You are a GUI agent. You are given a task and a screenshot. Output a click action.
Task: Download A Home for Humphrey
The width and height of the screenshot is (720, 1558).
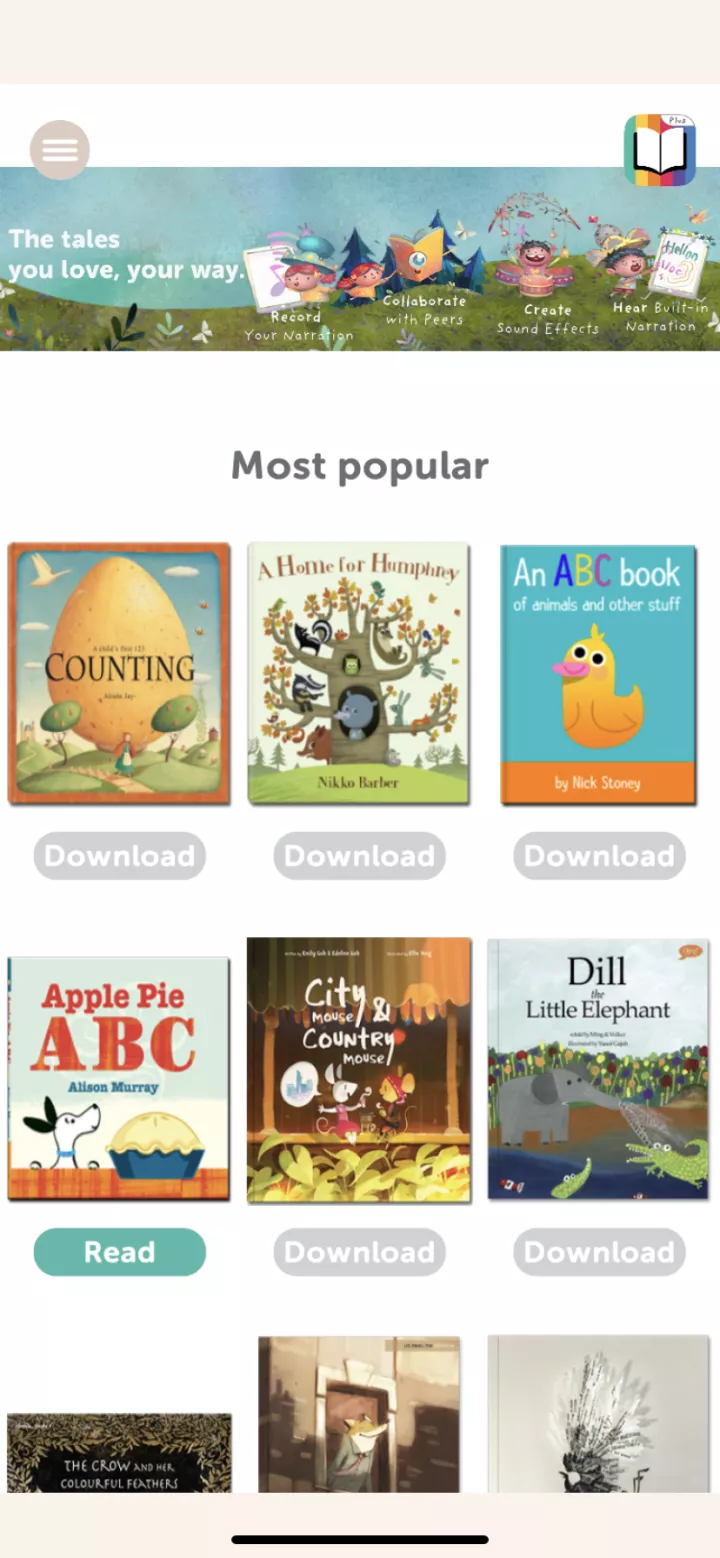click(360, 856)
